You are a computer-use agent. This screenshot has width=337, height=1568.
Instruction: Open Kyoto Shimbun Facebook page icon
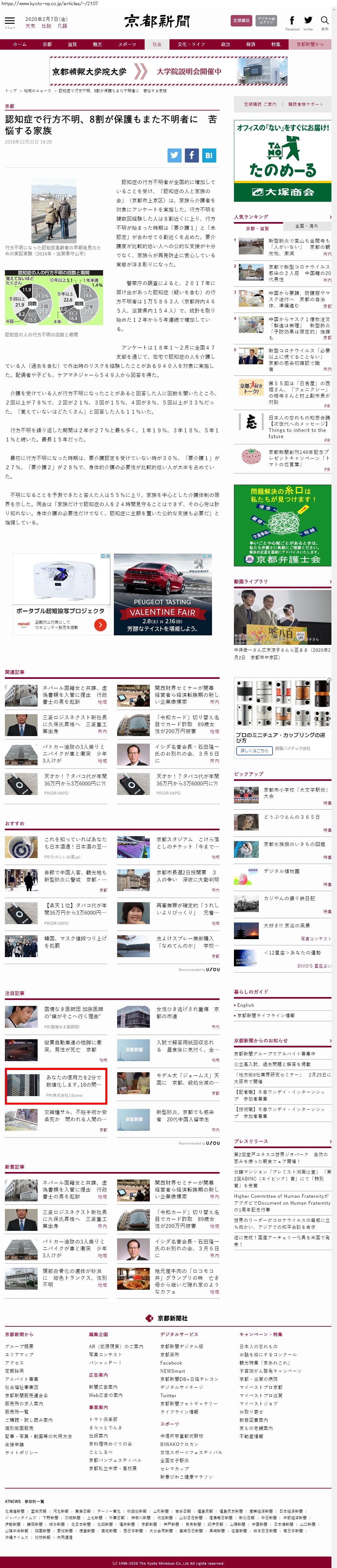click(x=292, y=21)
